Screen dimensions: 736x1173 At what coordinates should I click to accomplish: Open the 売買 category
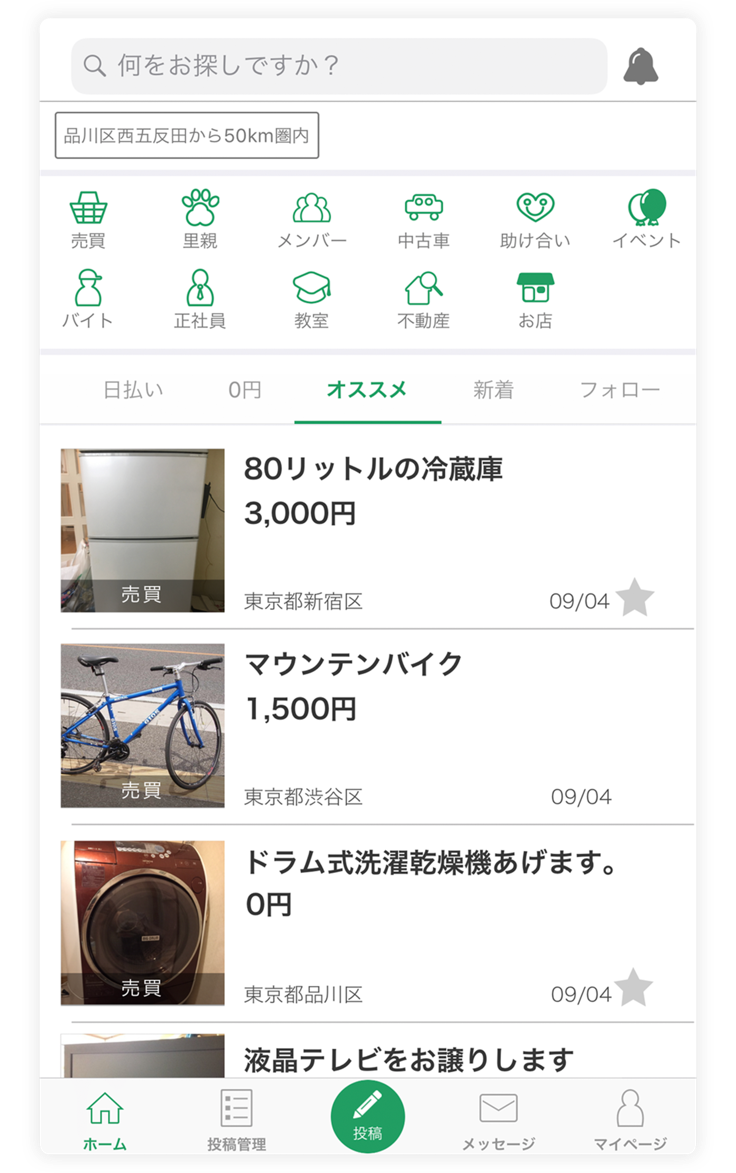[88, 219]
